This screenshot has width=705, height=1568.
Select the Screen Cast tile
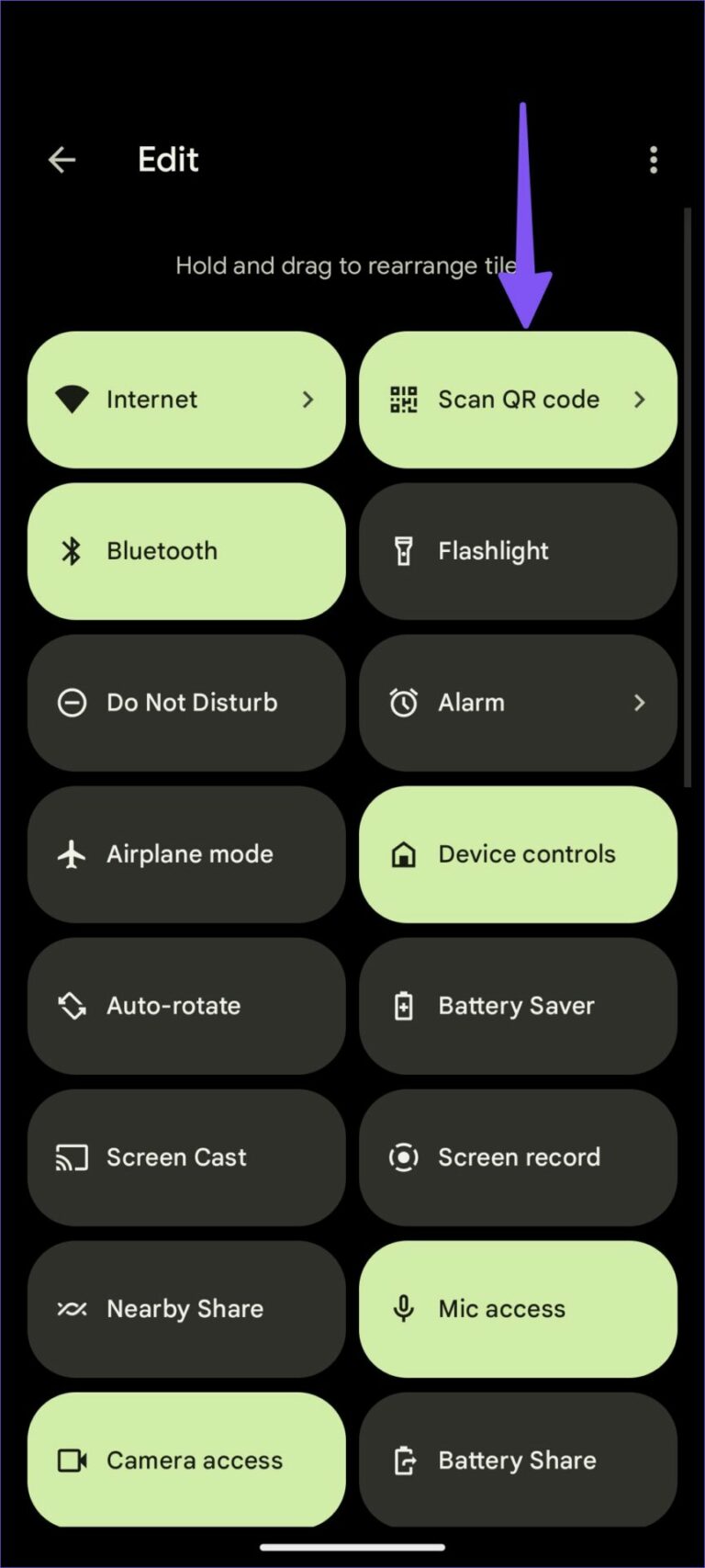pyautogui.click(x=186, y=1157)
